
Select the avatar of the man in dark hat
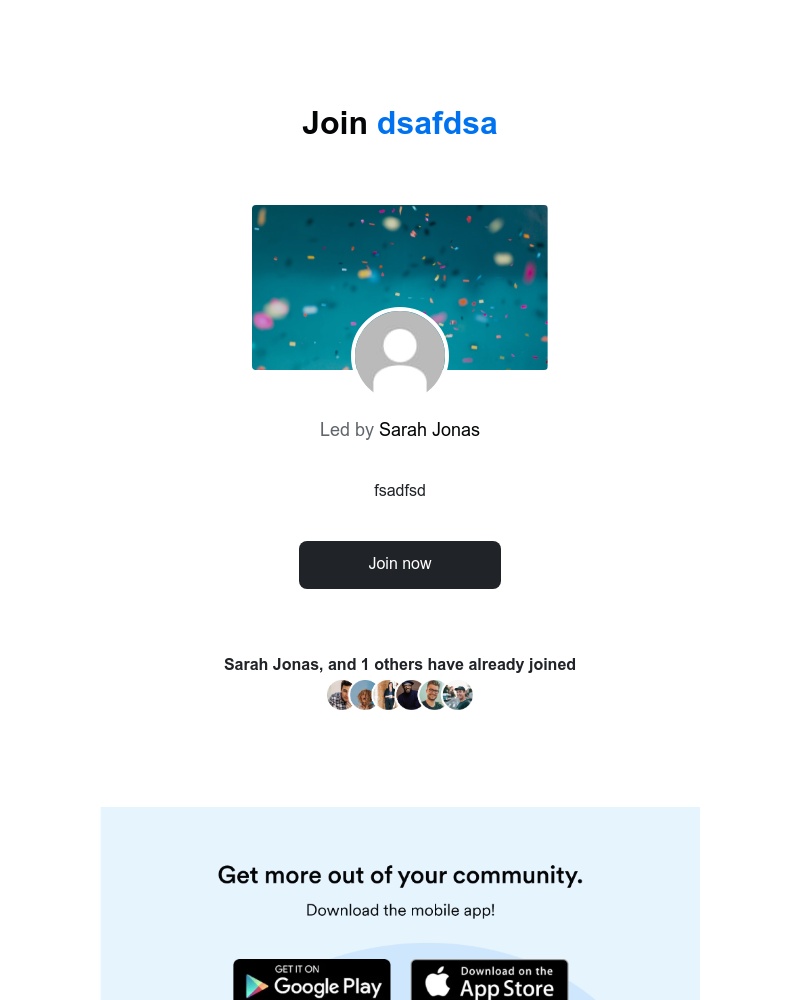411,695
